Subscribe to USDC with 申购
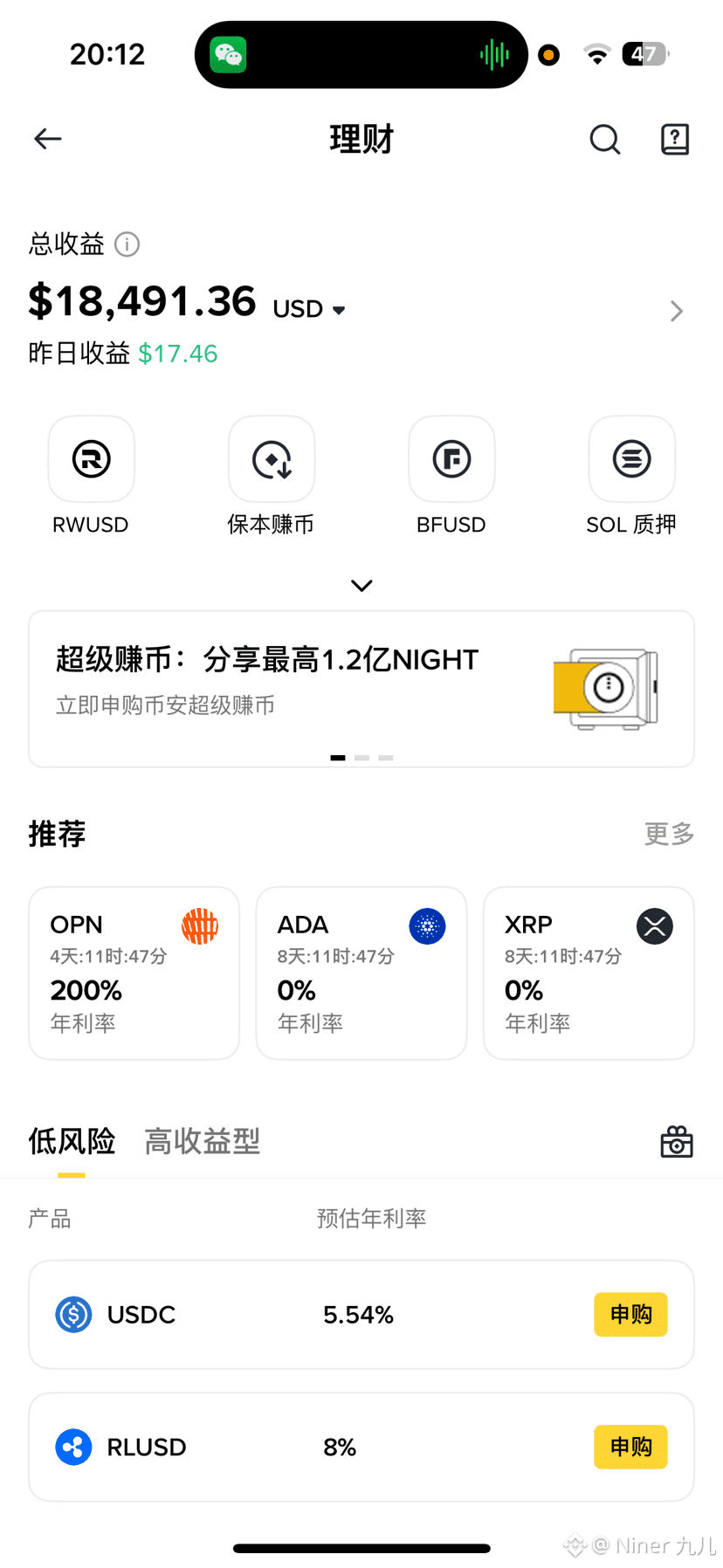 pyautogui.click(x=630, y=1314)
